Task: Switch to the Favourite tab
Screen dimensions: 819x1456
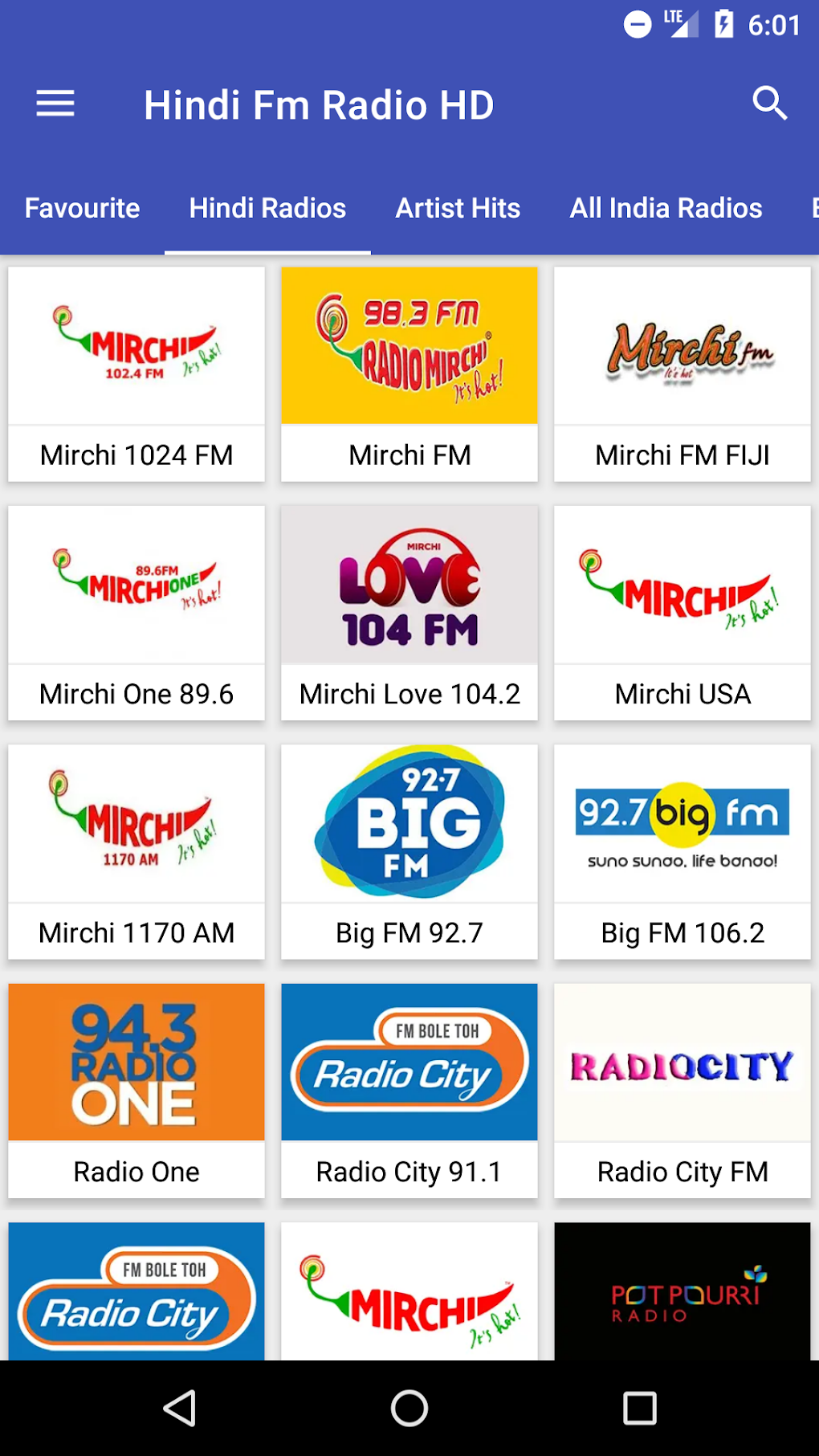Action: coord(82,208)
